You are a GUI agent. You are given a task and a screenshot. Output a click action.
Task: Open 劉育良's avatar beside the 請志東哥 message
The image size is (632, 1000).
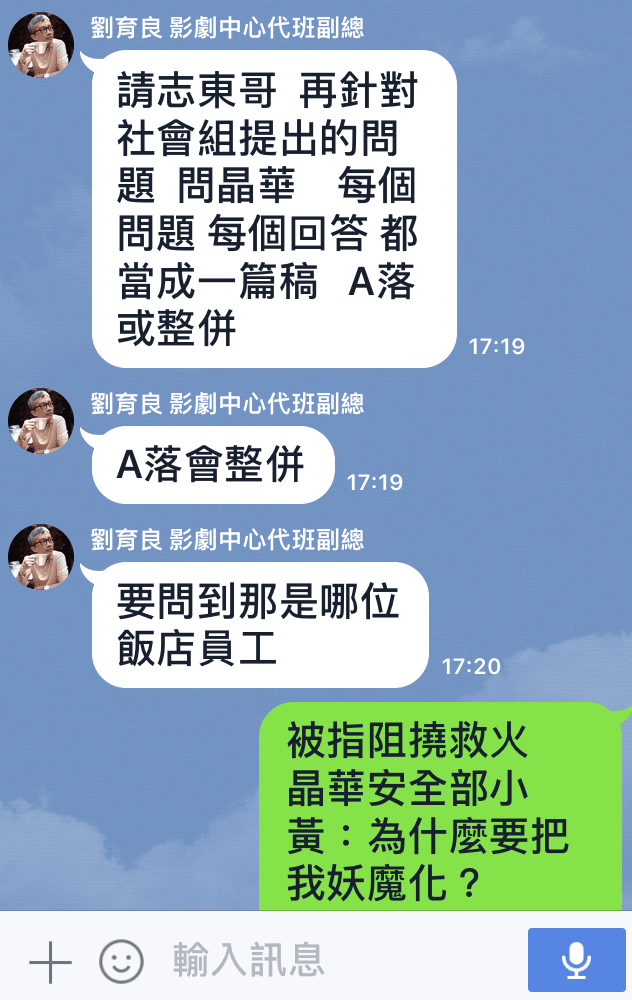[x=41, y=46]
